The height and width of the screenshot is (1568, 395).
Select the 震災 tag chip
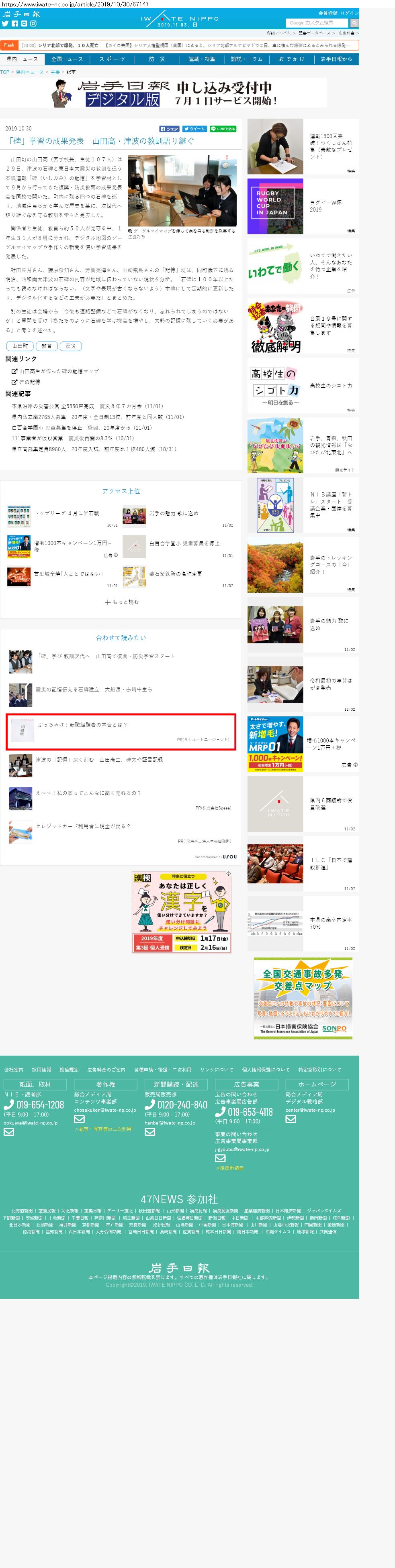click(x=71, y=346)
